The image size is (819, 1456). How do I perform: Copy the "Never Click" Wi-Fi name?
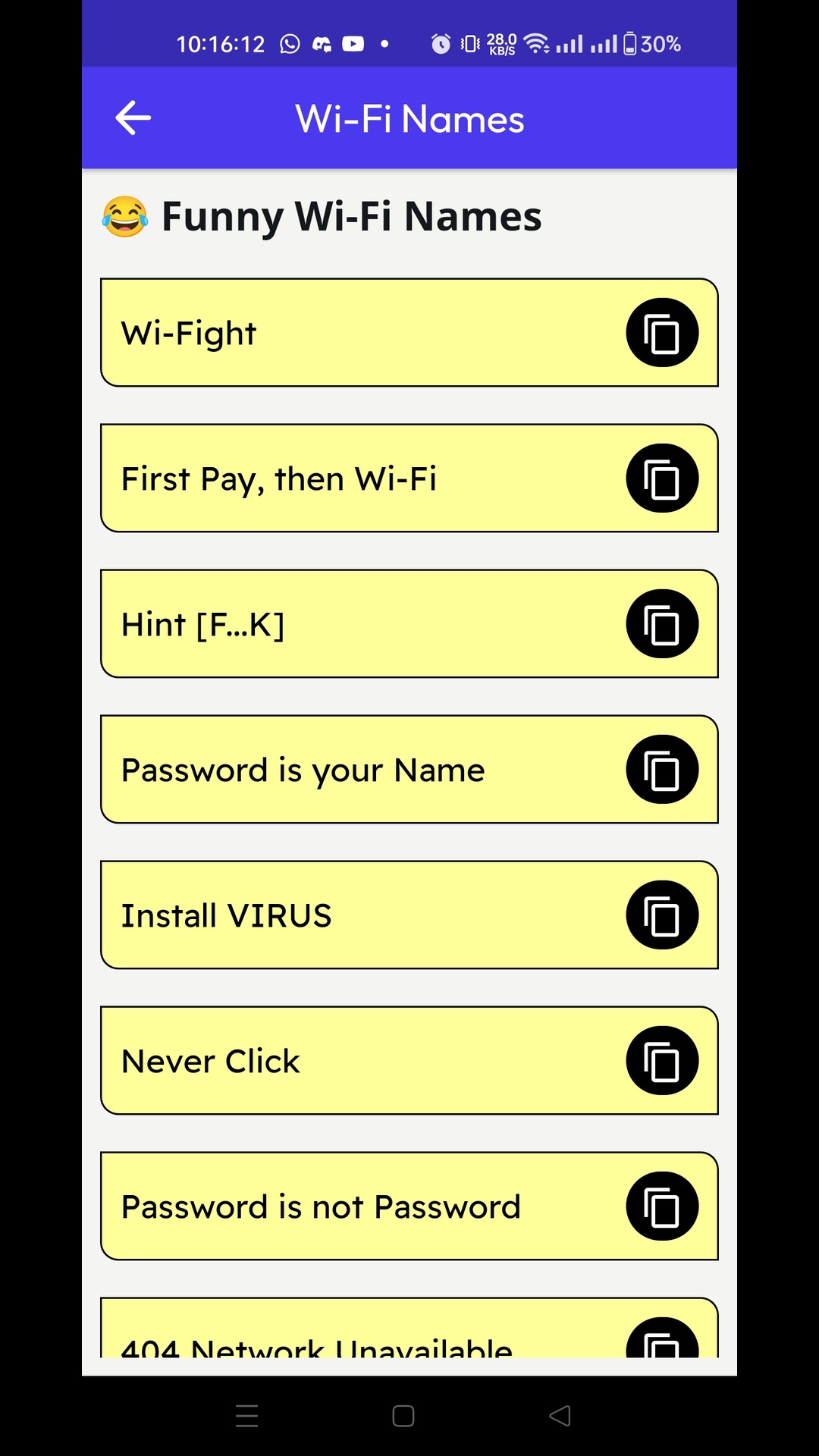click(661, 1060)
